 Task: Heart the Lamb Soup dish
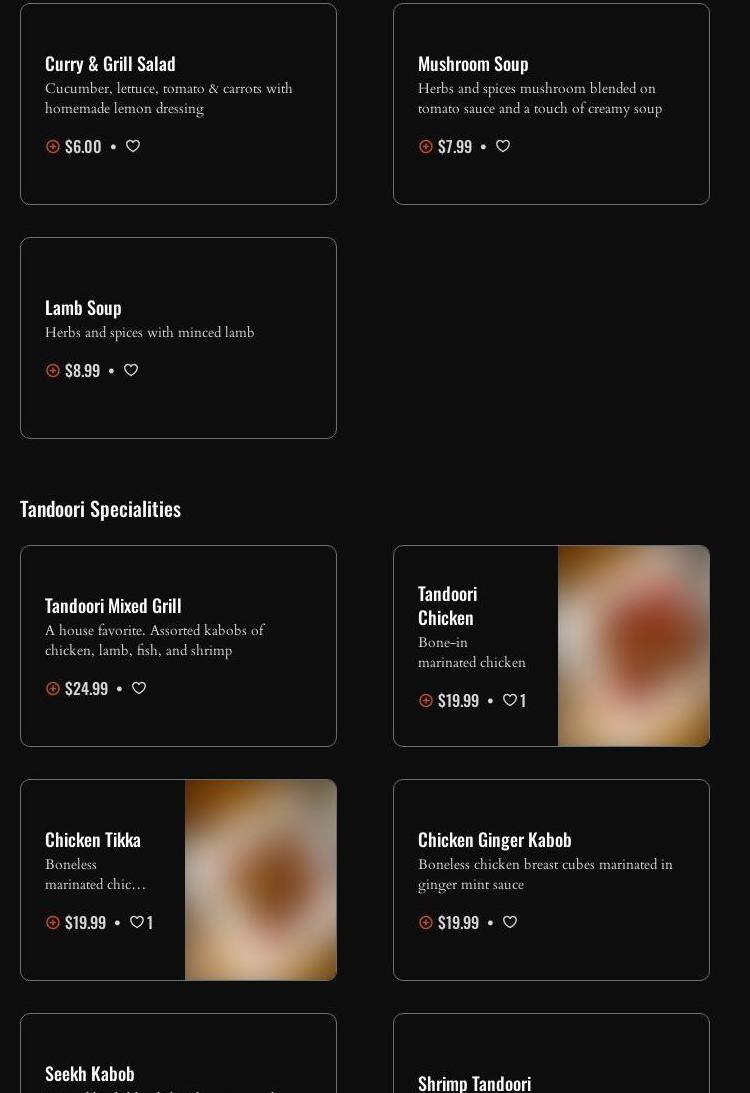[x=131, y=370]
